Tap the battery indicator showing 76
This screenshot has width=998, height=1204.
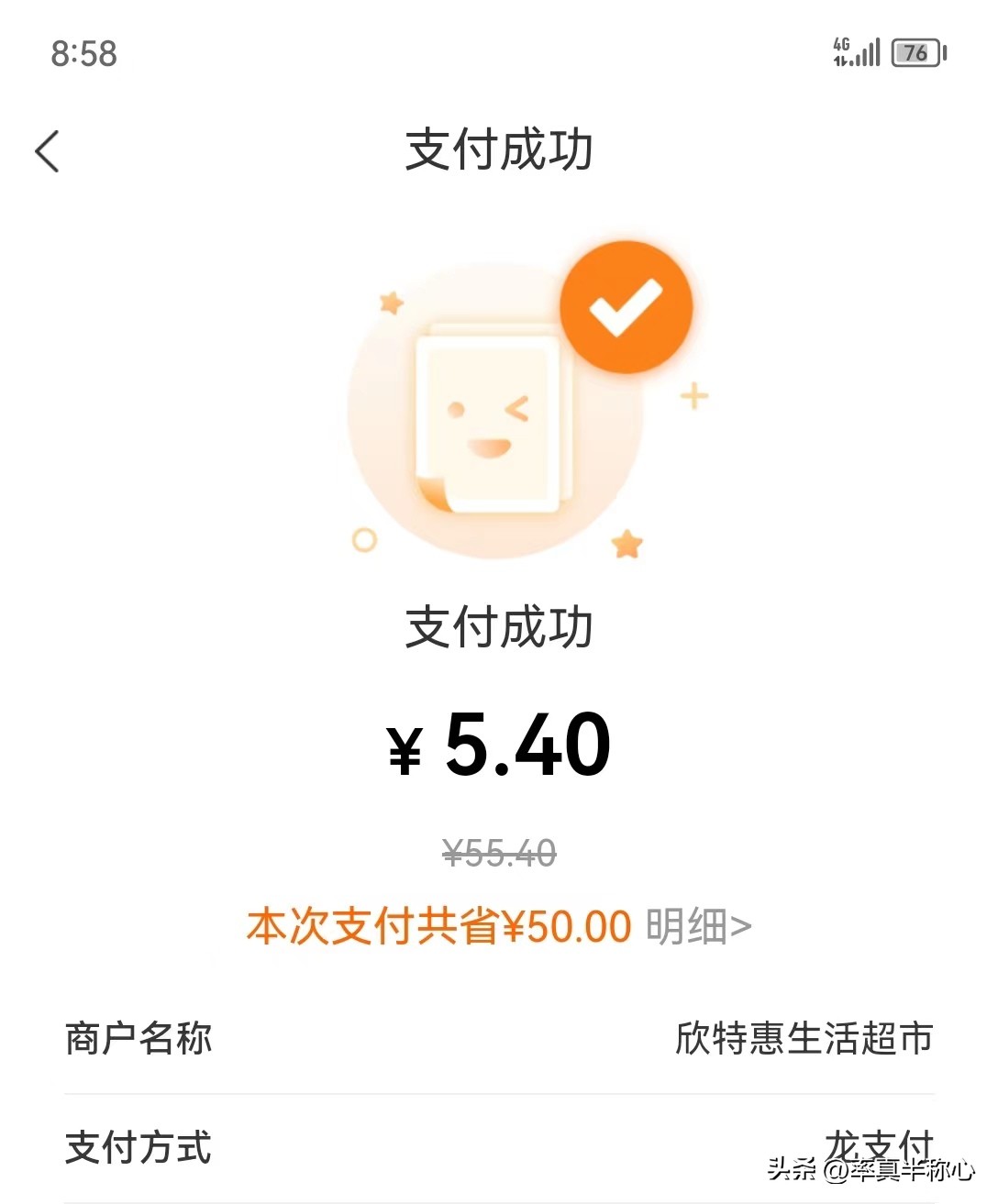[915, 53]
